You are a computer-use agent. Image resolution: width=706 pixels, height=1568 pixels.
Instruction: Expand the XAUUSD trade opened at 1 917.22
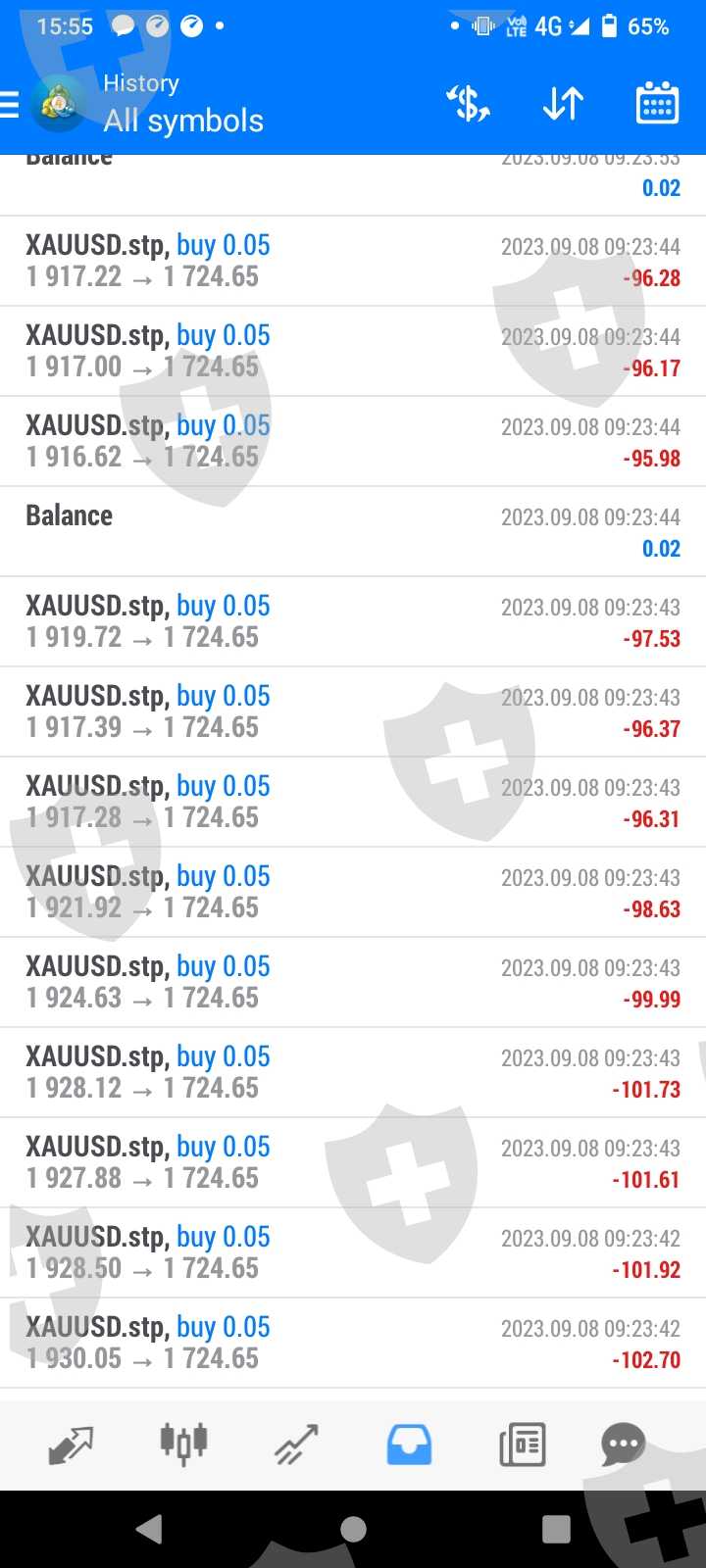[x=353, y=262]
